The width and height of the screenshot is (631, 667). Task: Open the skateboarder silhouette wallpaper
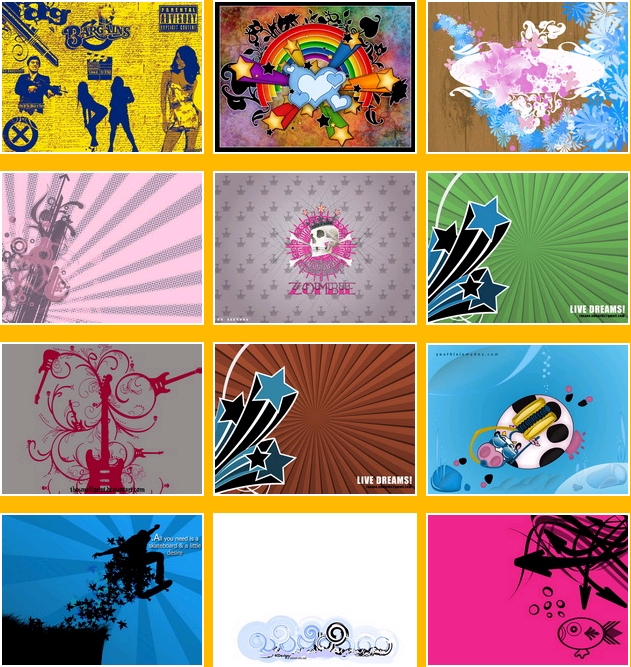click(x=102, y=590)
